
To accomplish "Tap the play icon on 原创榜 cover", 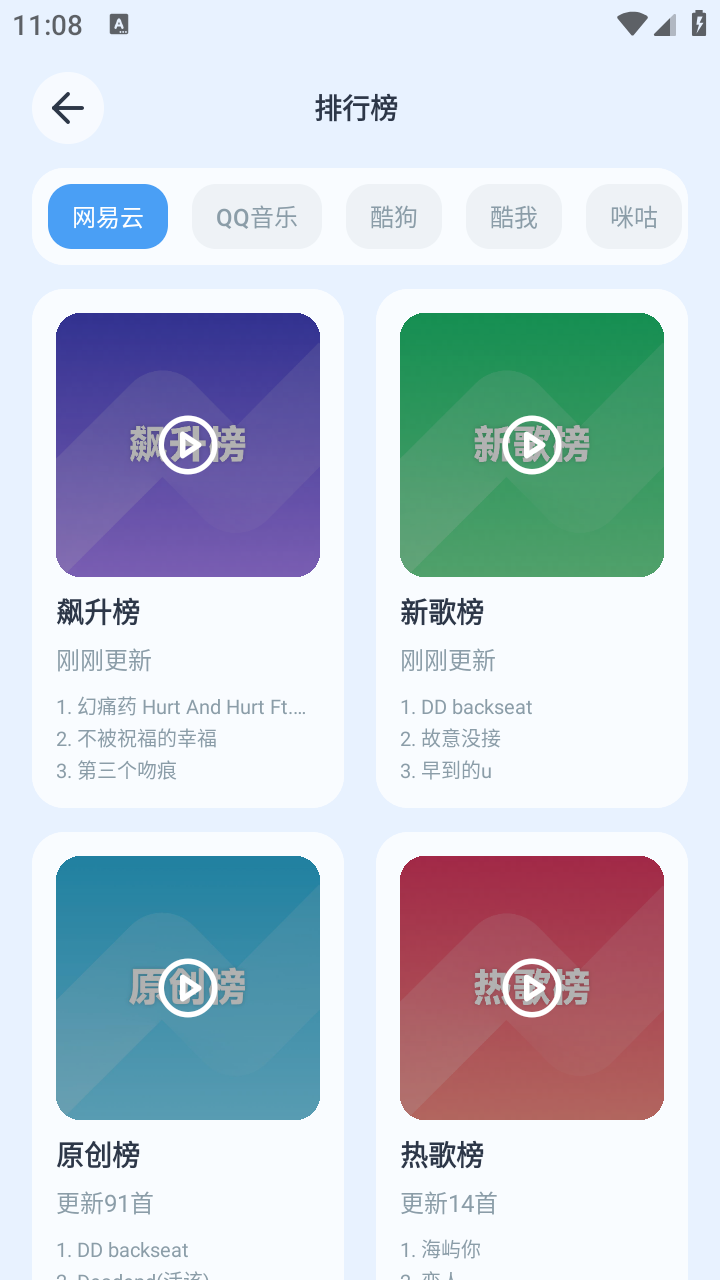I will [x=187, y=987].
